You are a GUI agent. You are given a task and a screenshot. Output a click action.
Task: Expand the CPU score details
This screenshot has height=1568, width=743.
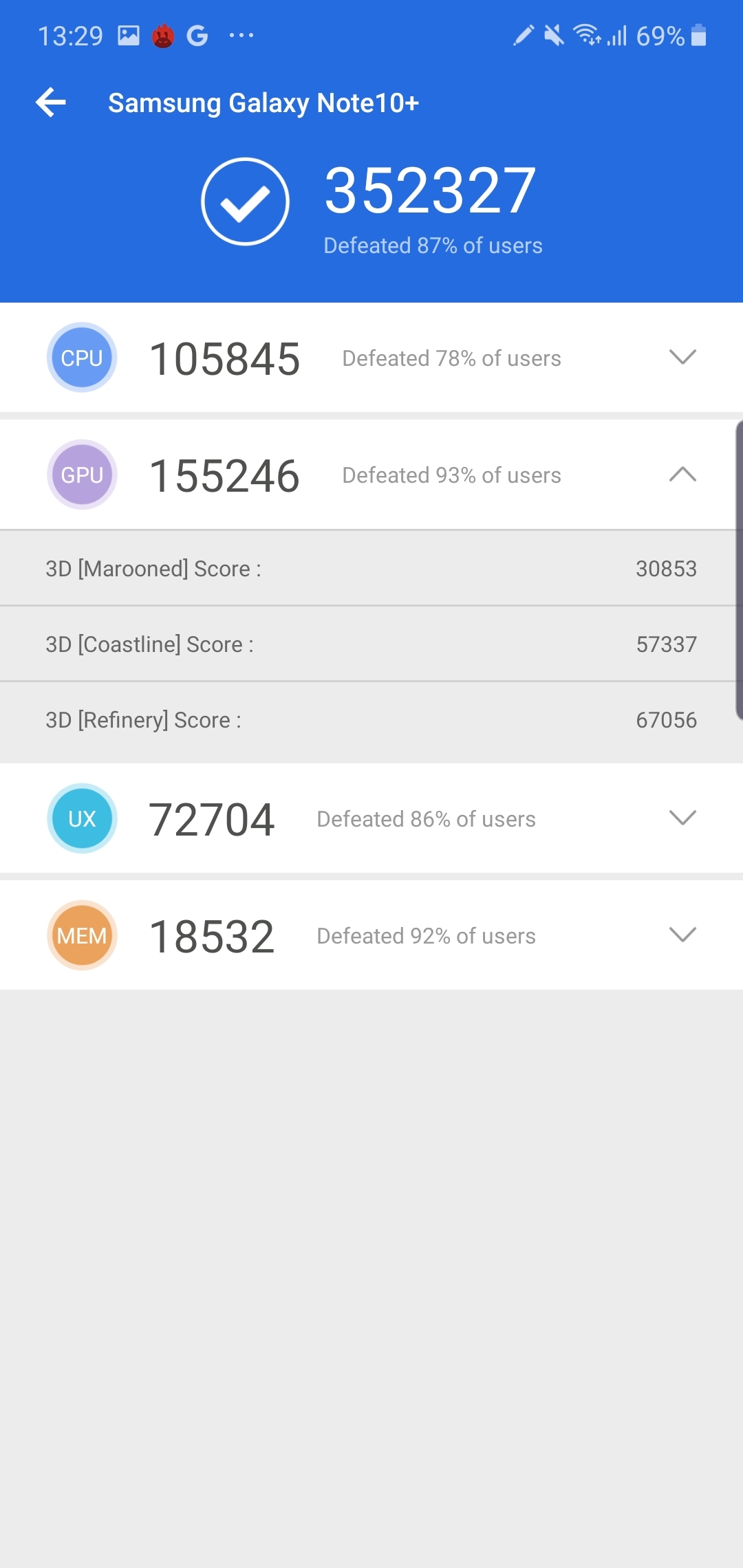click(682, 357)
